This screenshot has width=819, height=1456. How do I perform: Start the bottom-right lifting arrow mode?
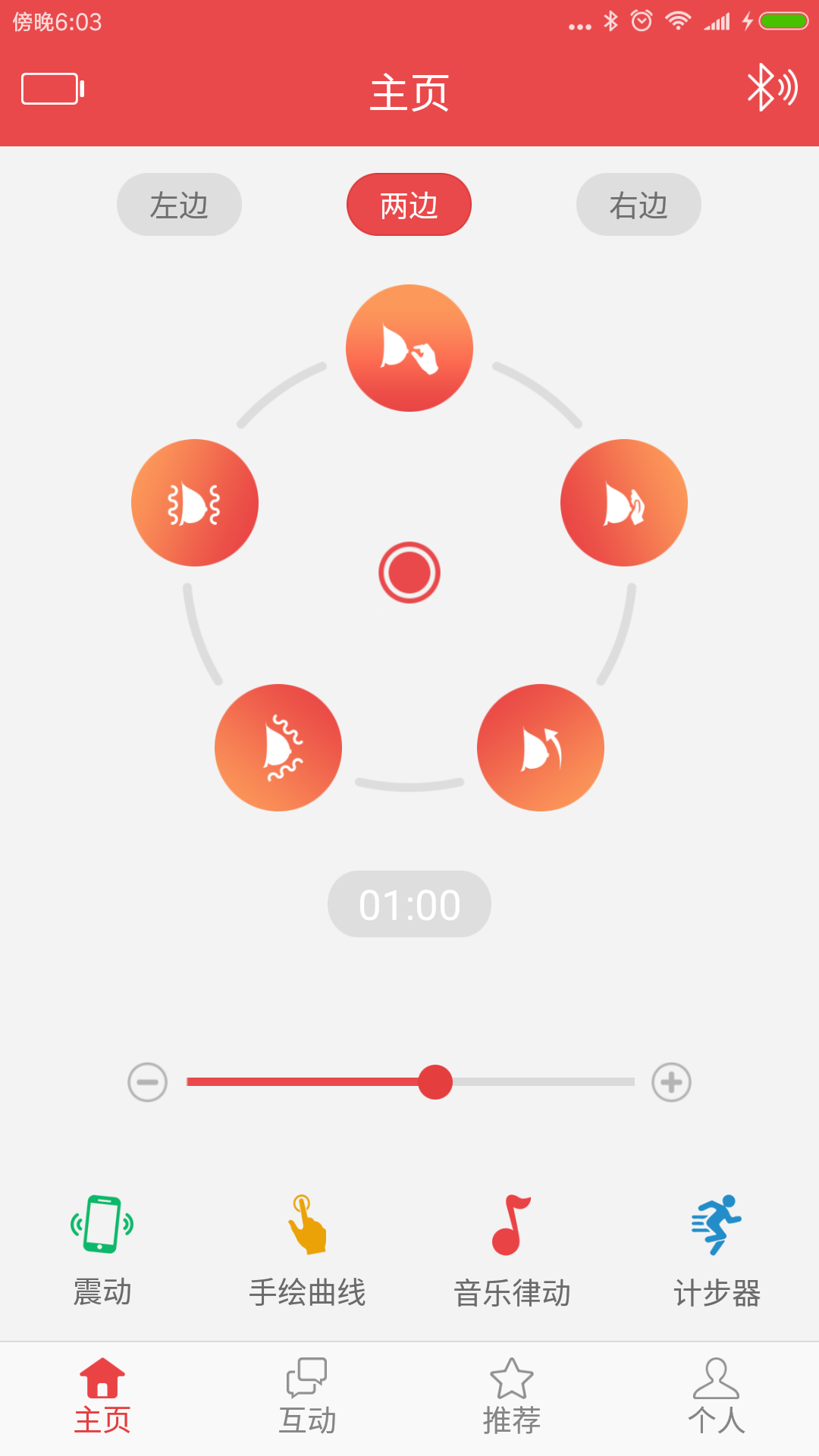click(x=541, y=748)
